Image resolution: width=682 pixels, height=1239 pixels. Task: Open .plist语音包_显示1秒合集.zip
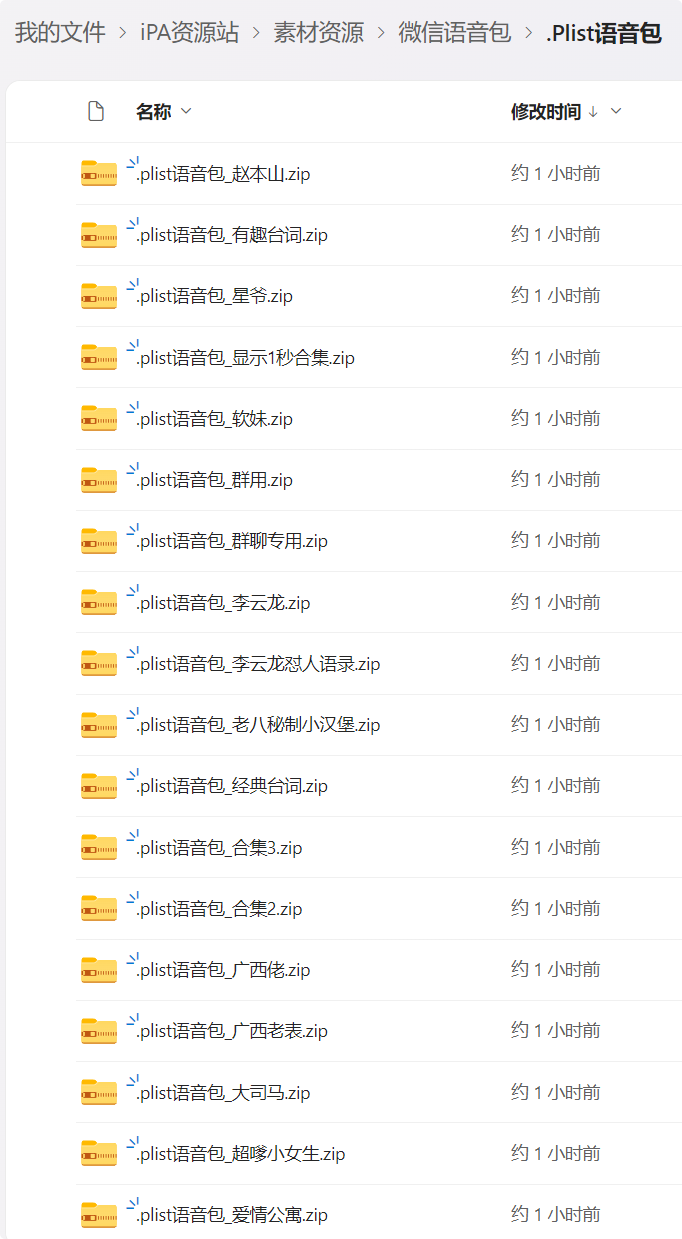[x=246, y=358]
